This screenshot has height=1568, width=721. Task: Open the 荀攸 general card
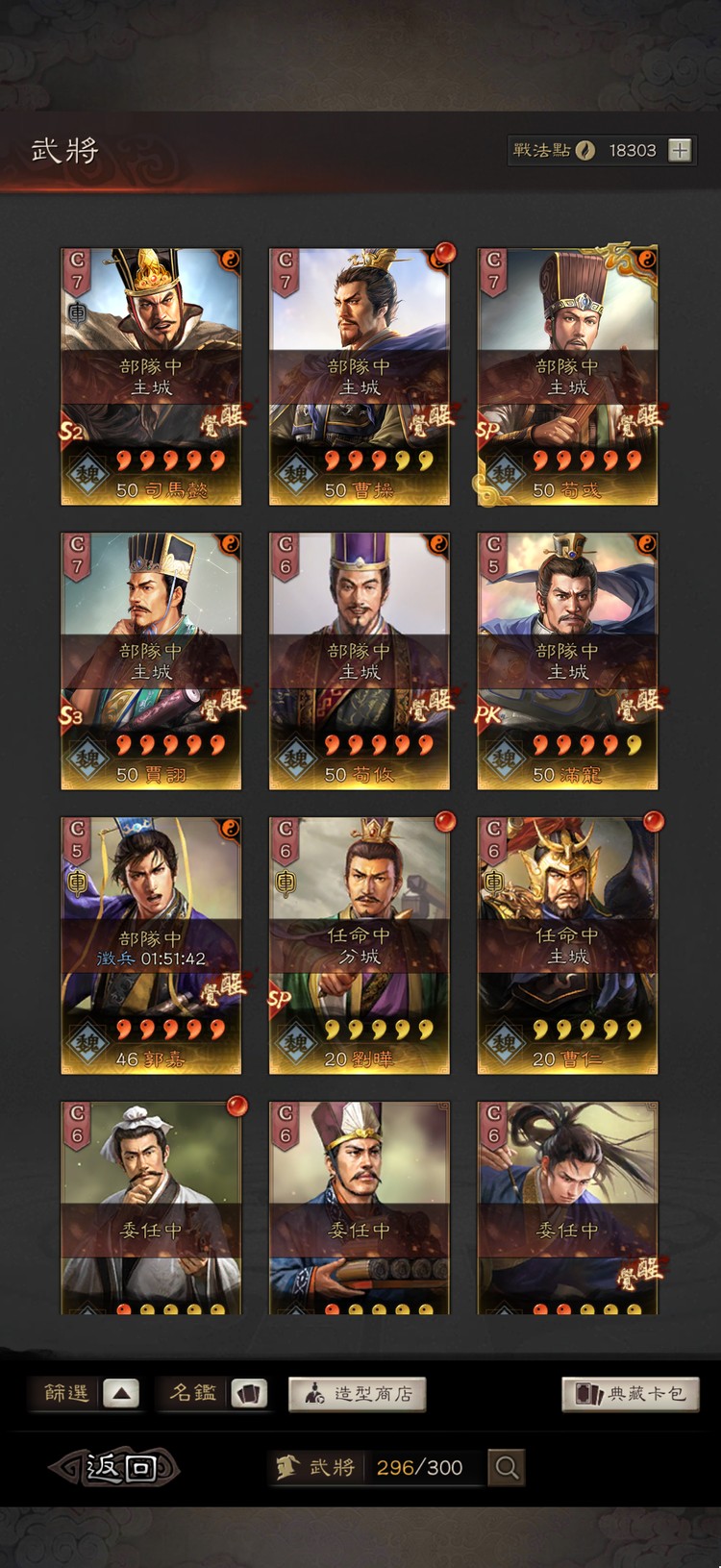[x=359, y=660]
